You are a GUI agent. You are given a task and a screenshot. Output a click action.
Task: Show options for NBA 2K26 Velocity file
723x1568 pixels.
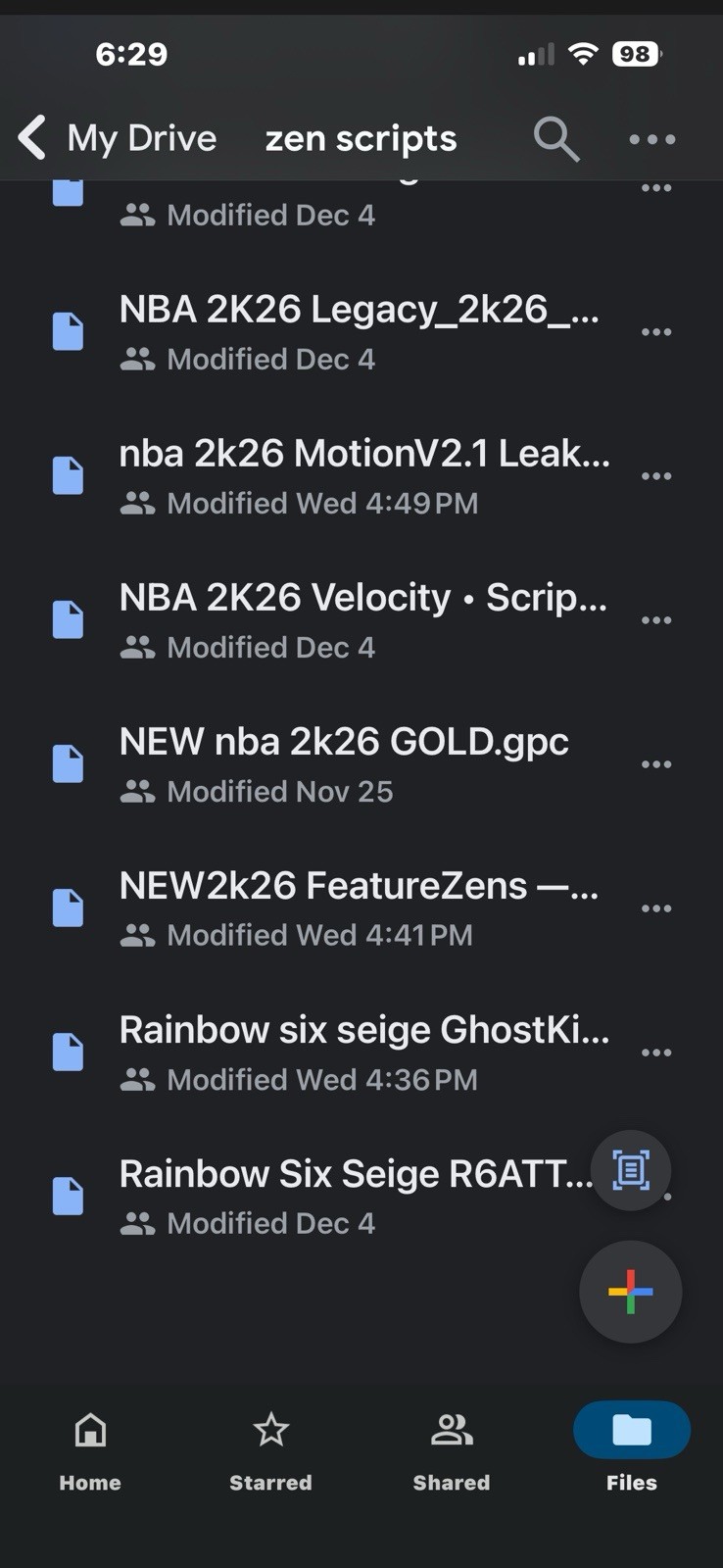[655, 620]
